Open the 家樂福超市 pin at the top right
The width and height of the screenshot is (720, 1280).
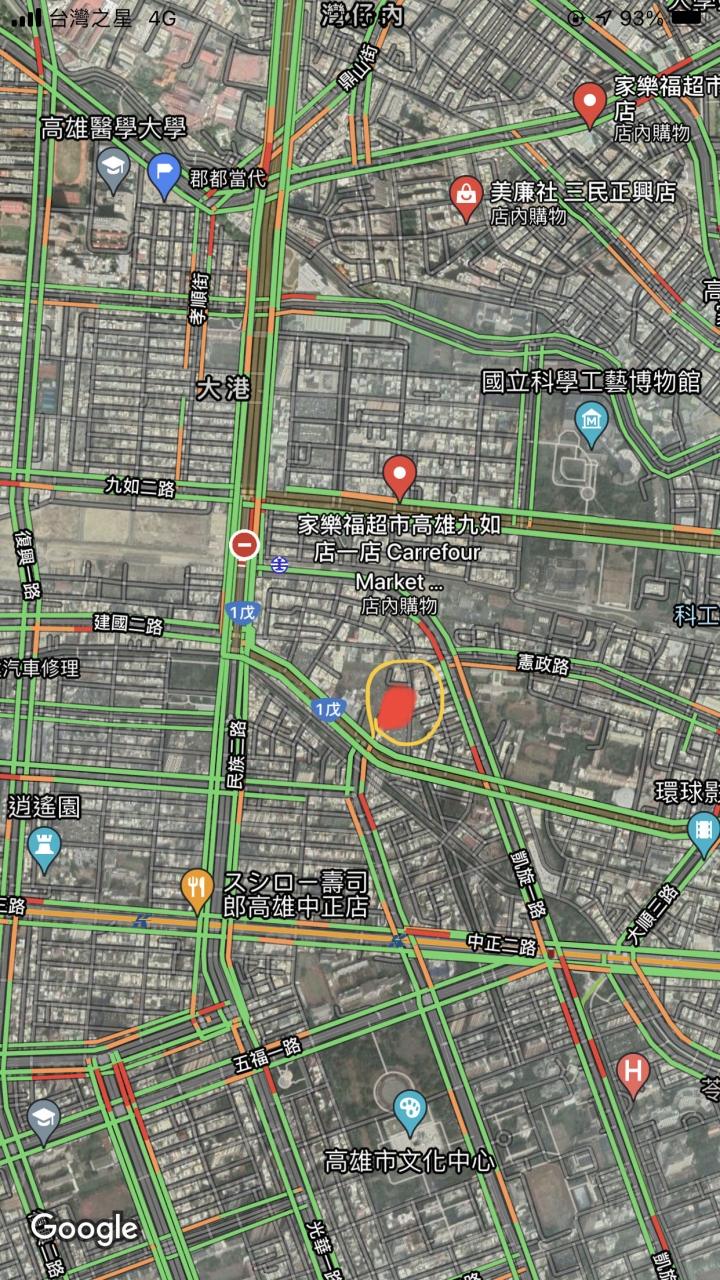tap(590, 104)
